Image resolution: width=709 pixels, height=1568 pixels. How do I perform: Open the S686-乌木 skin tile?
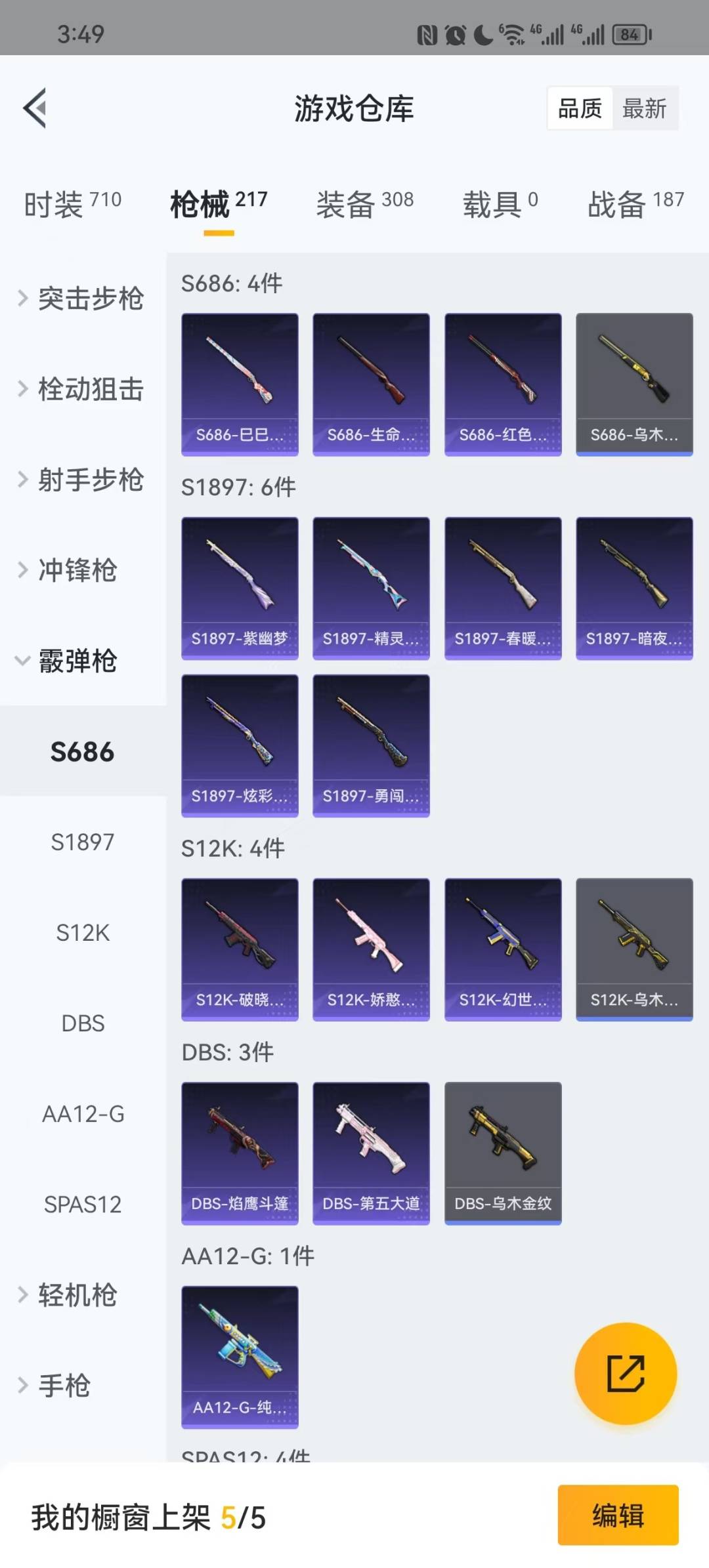click(x=634, y=384)
